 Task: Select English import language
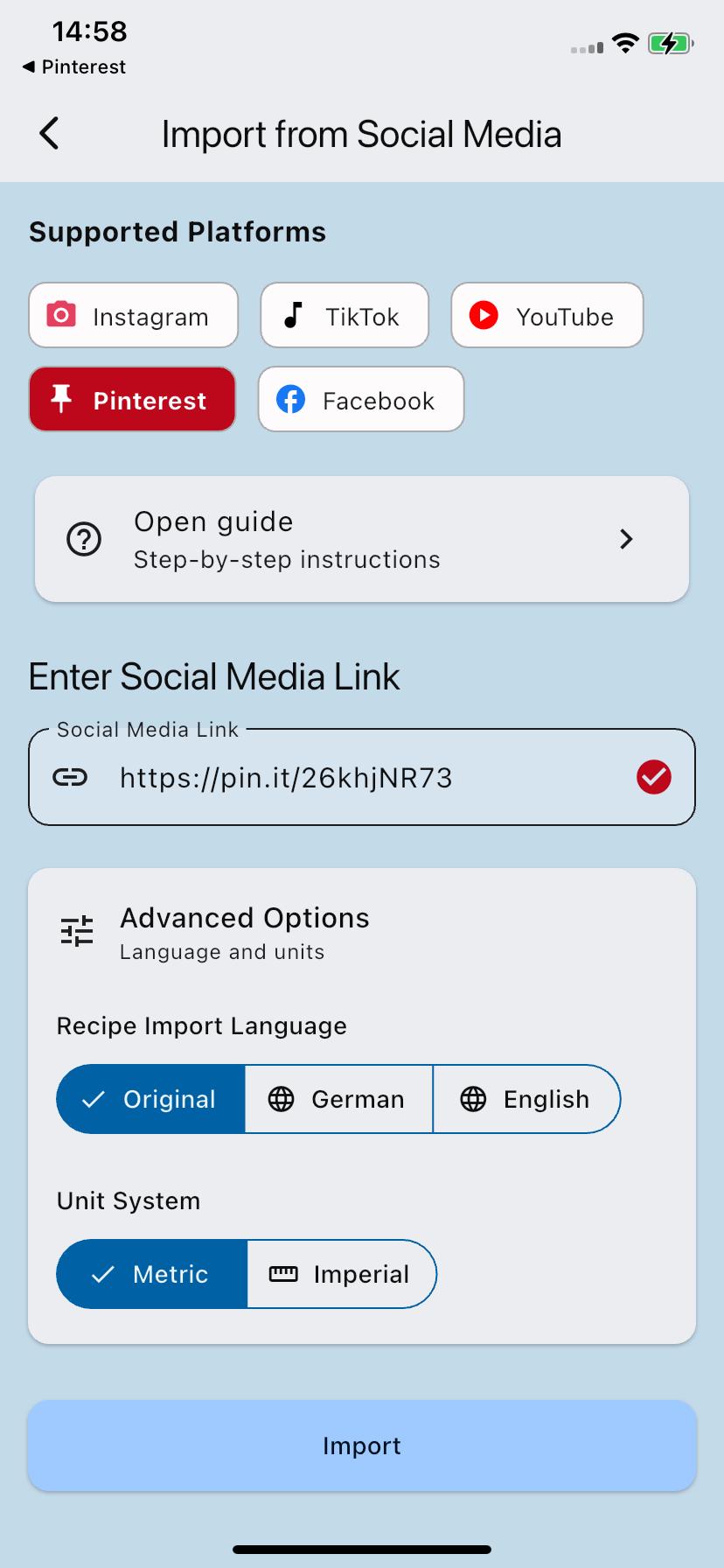click(526, 1099)
